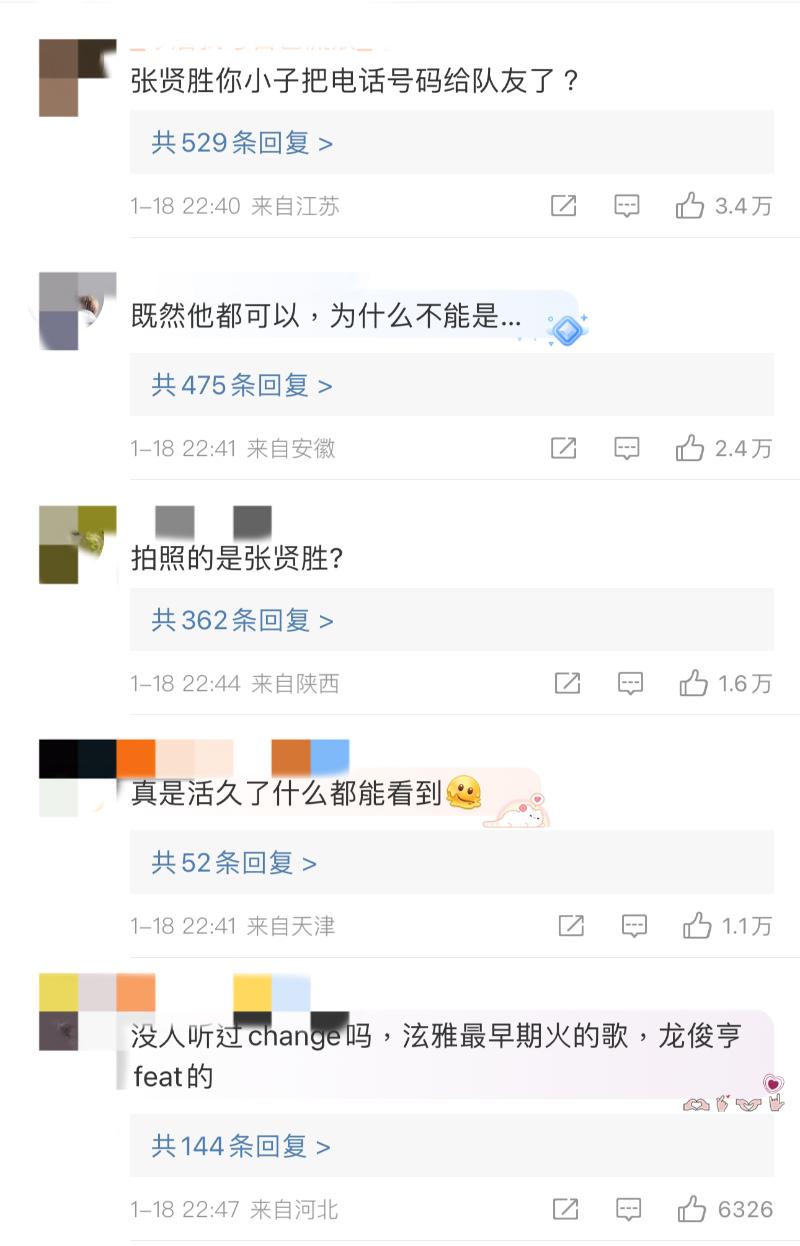Repost the comment from 河北
The image size is (800, 1246).
[566, 1209]
